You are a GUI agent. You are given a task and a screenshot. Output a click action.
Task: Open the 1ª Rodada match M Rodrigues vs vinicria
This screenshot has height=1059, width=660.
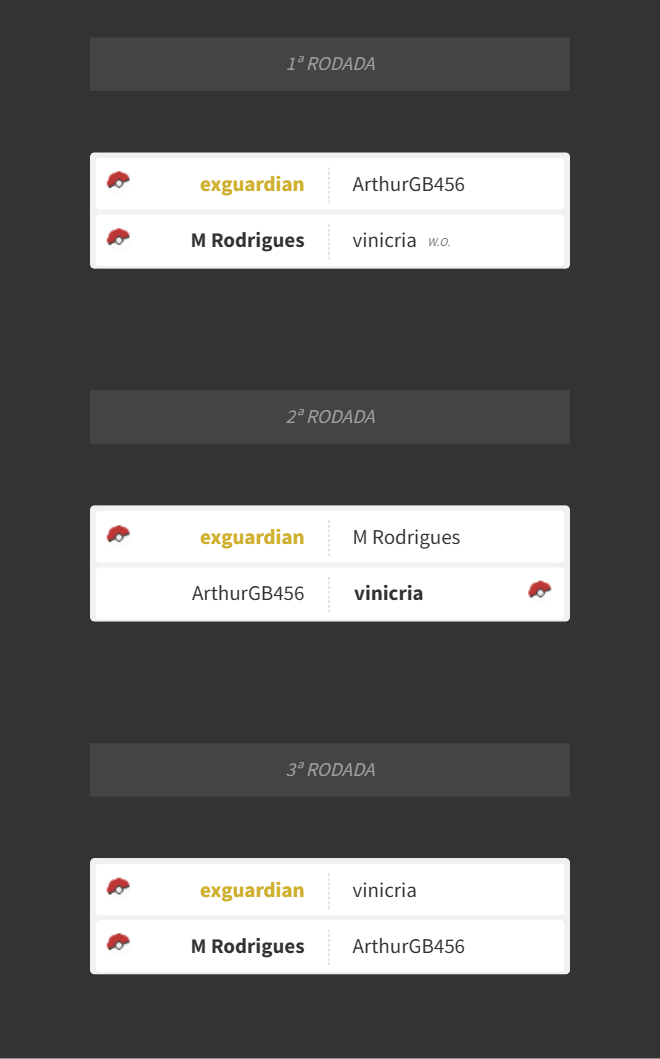[x=330, y=240]
